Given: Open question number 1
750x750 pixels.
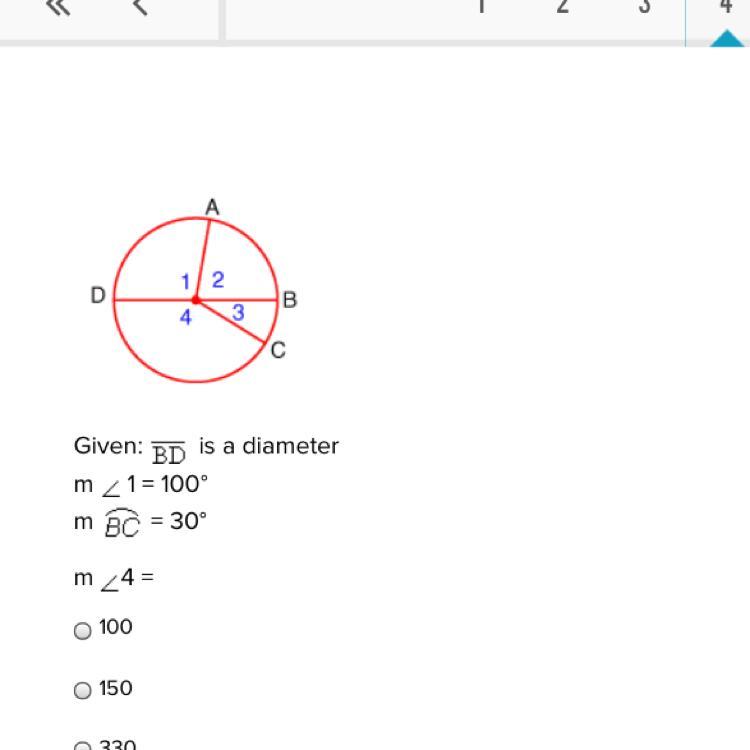Looking at the screenshot, I should (481, 8).
